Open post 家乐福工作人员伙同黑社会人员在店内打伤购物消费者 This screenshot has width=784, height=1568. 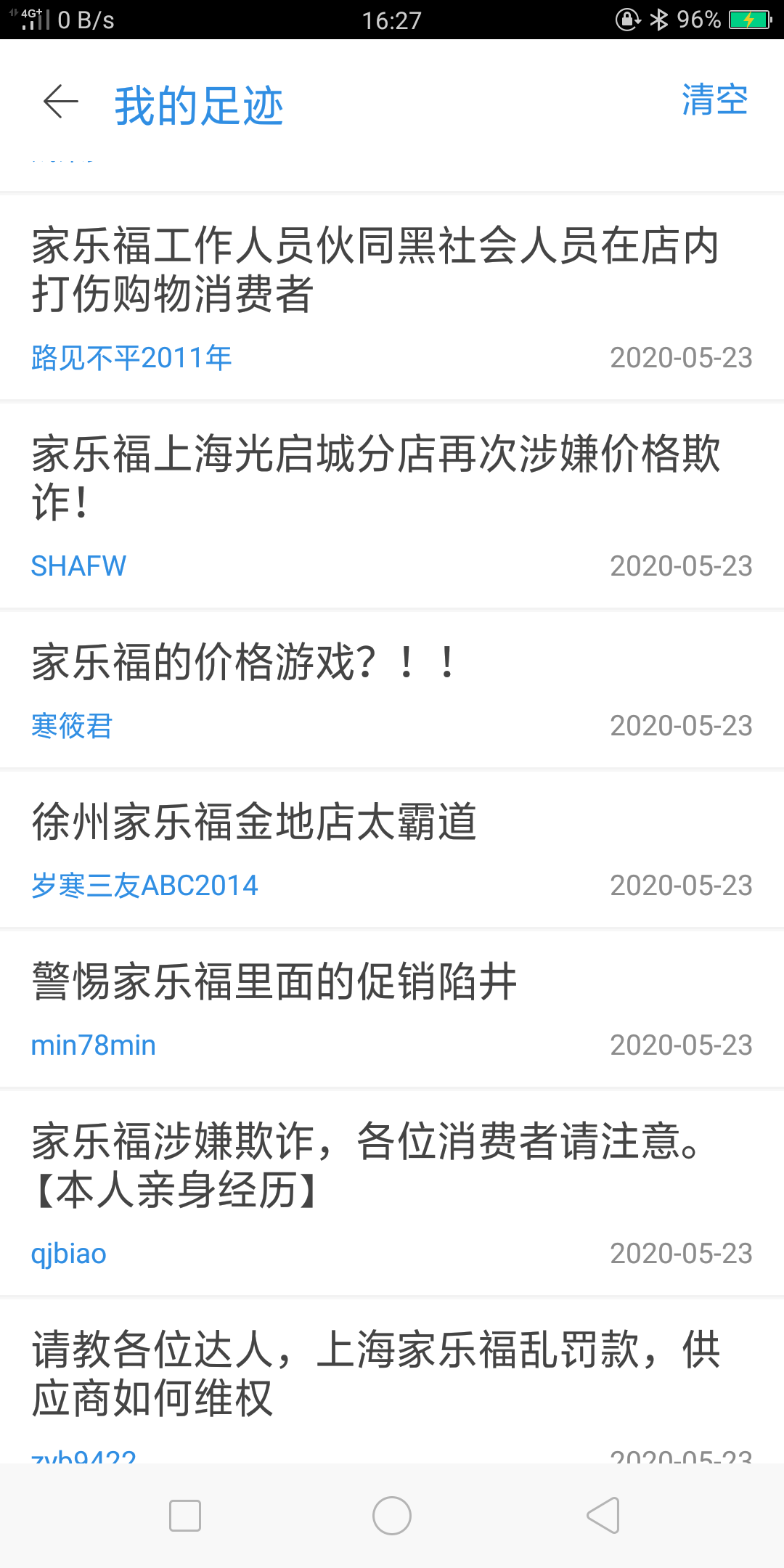point(375,269)
